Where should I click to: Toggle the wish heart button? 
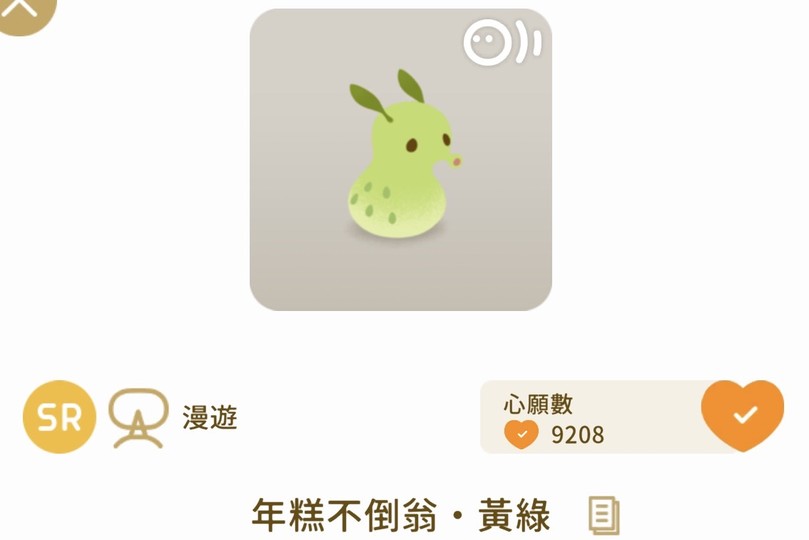(x=742, y=415)
